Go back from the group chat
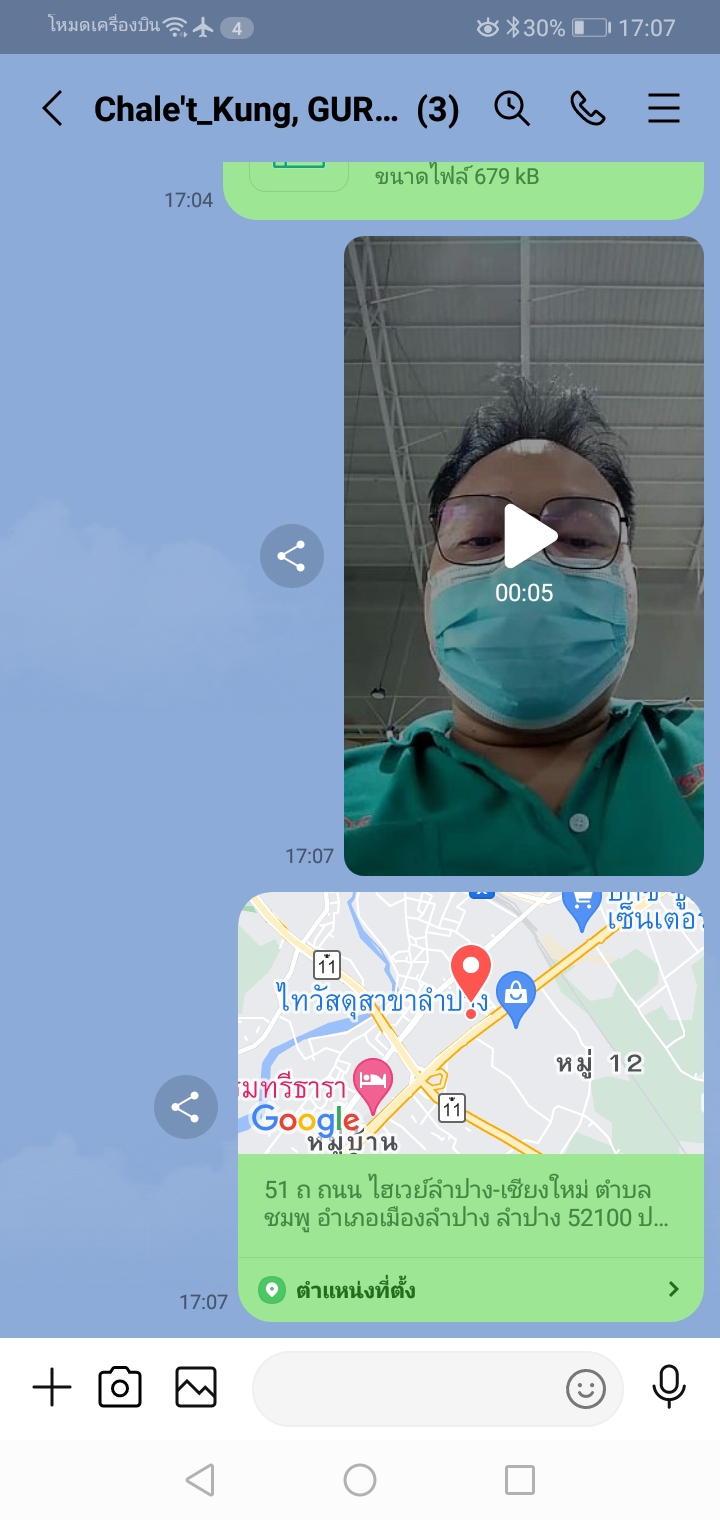 52,109
